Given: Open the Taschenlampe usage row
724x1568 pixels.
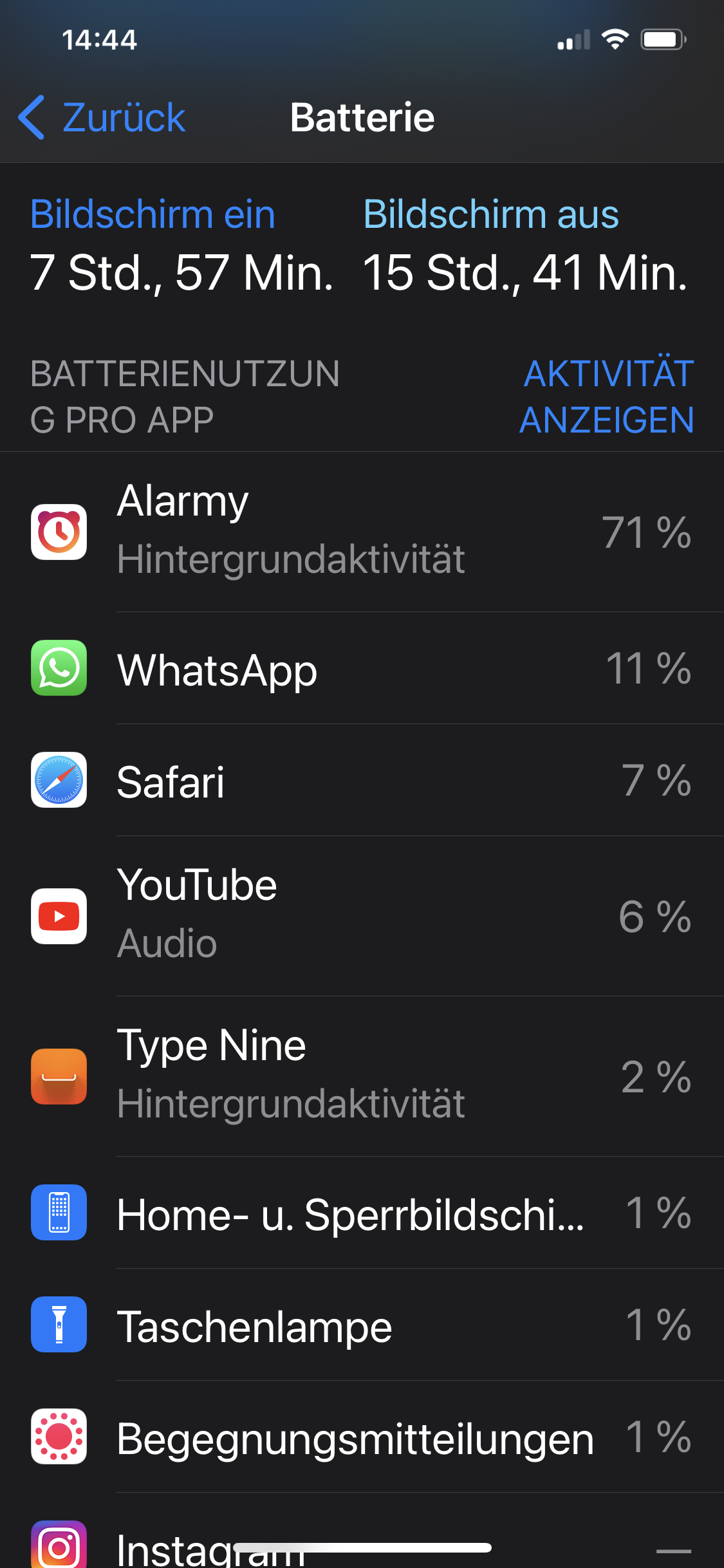Looking at the screenshot, I should pos(362,1325).
